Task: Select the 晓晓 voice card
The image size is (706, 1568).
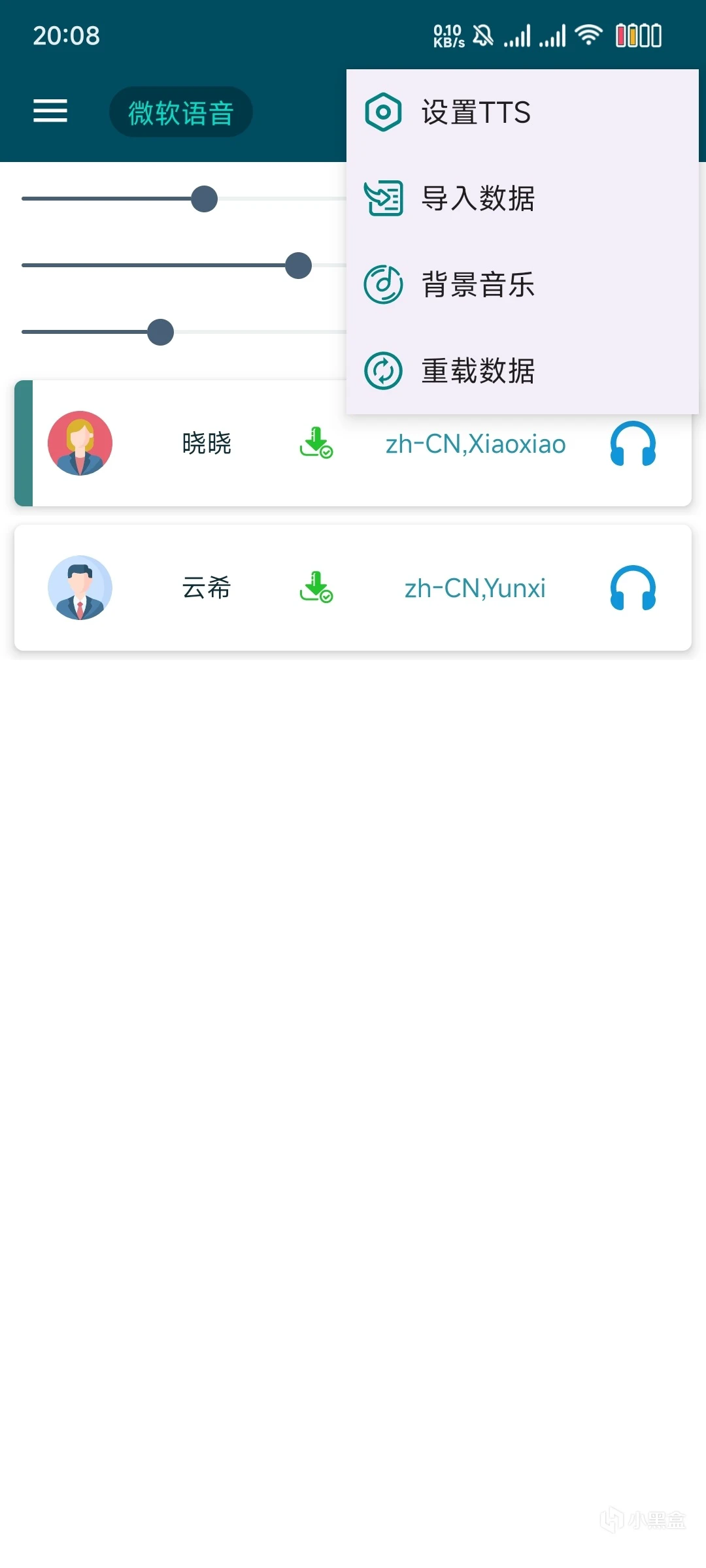Action: pyautogui.click(x=207, y=444)
